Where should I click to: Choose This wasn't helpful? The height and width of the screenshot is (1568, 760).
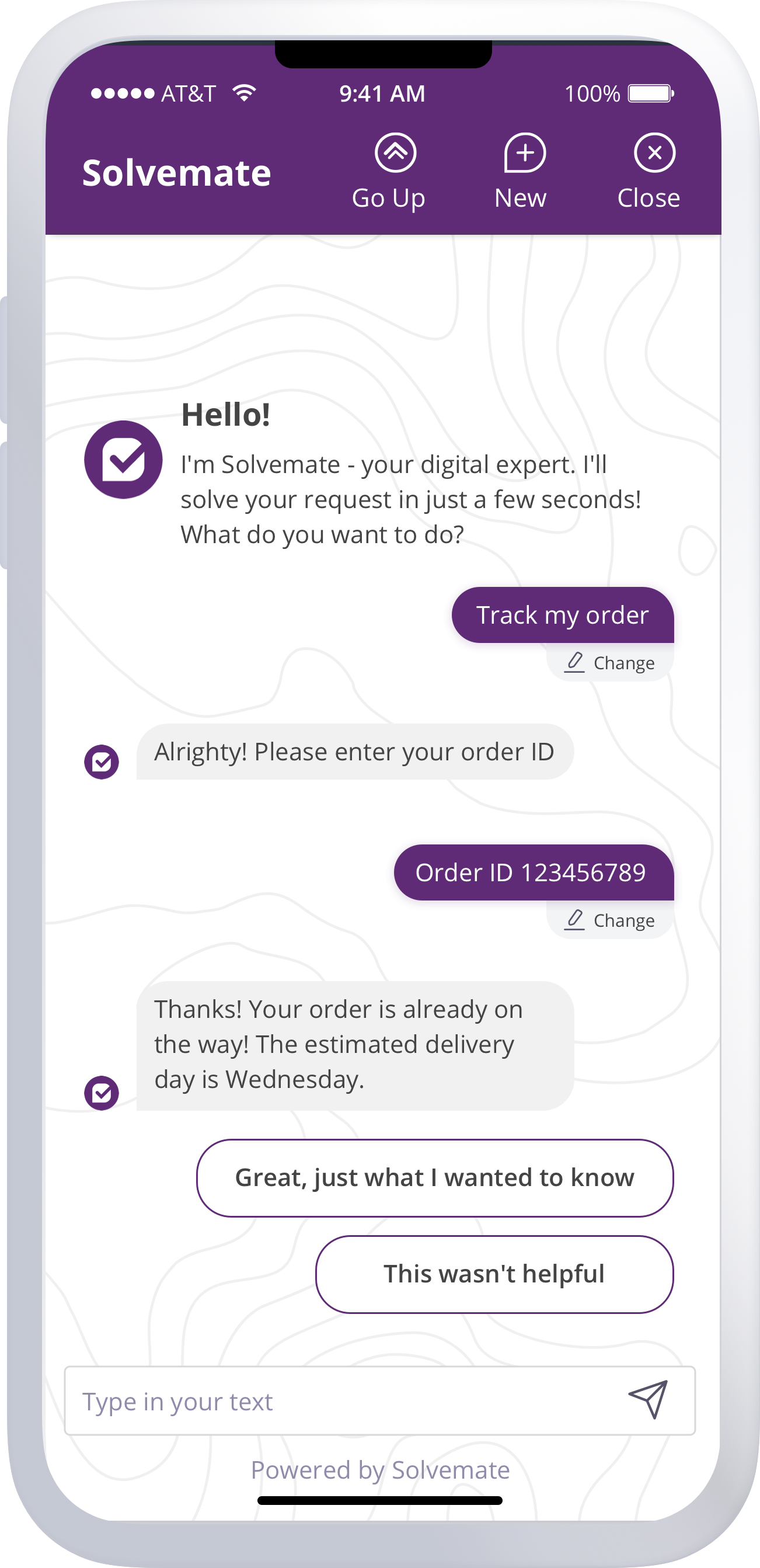tap(494, 1274)
